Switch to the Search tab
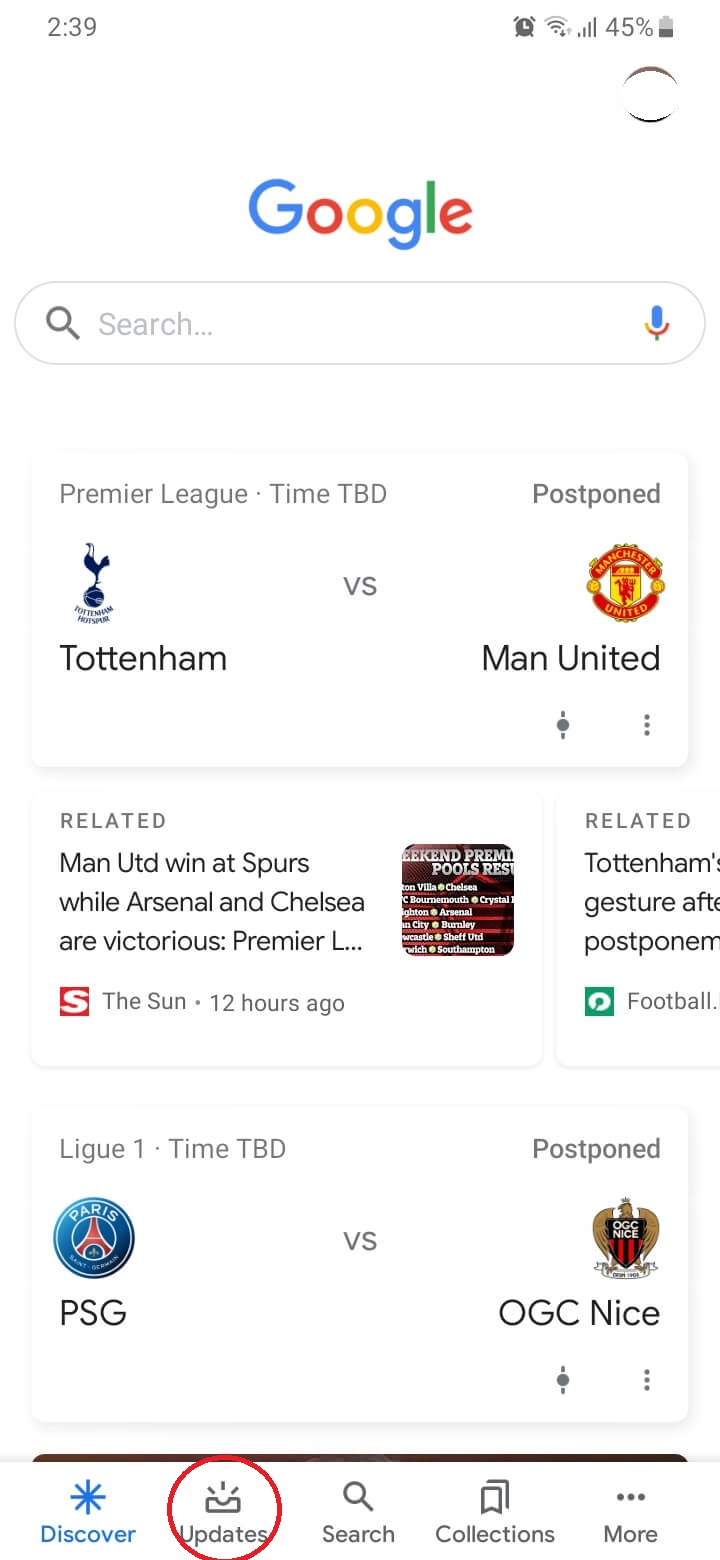The width and height of the screenshot is (720, 1560). tap(358, 1512)
